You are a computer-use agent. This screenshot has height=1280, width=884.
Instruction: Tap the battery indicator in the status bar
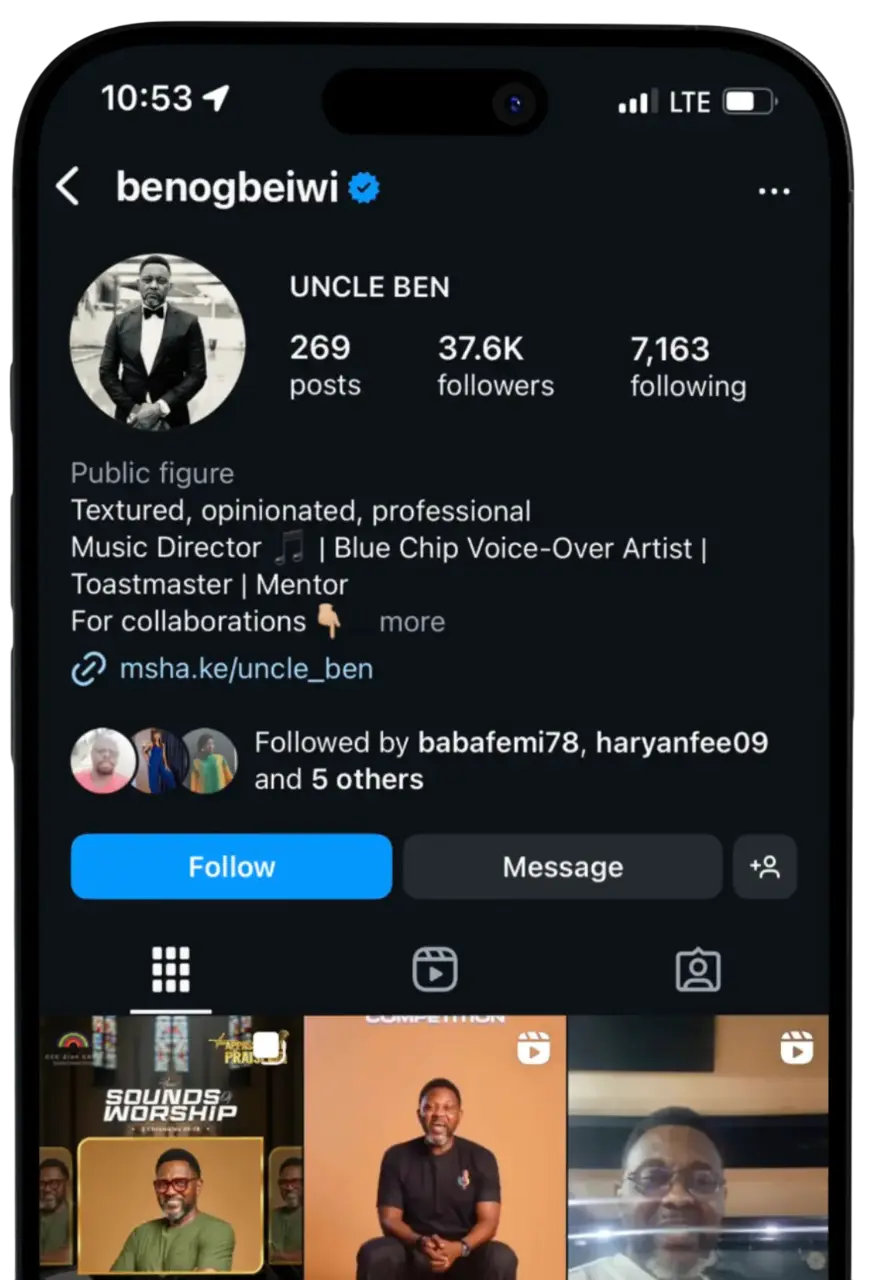click(x=745, y=101)
